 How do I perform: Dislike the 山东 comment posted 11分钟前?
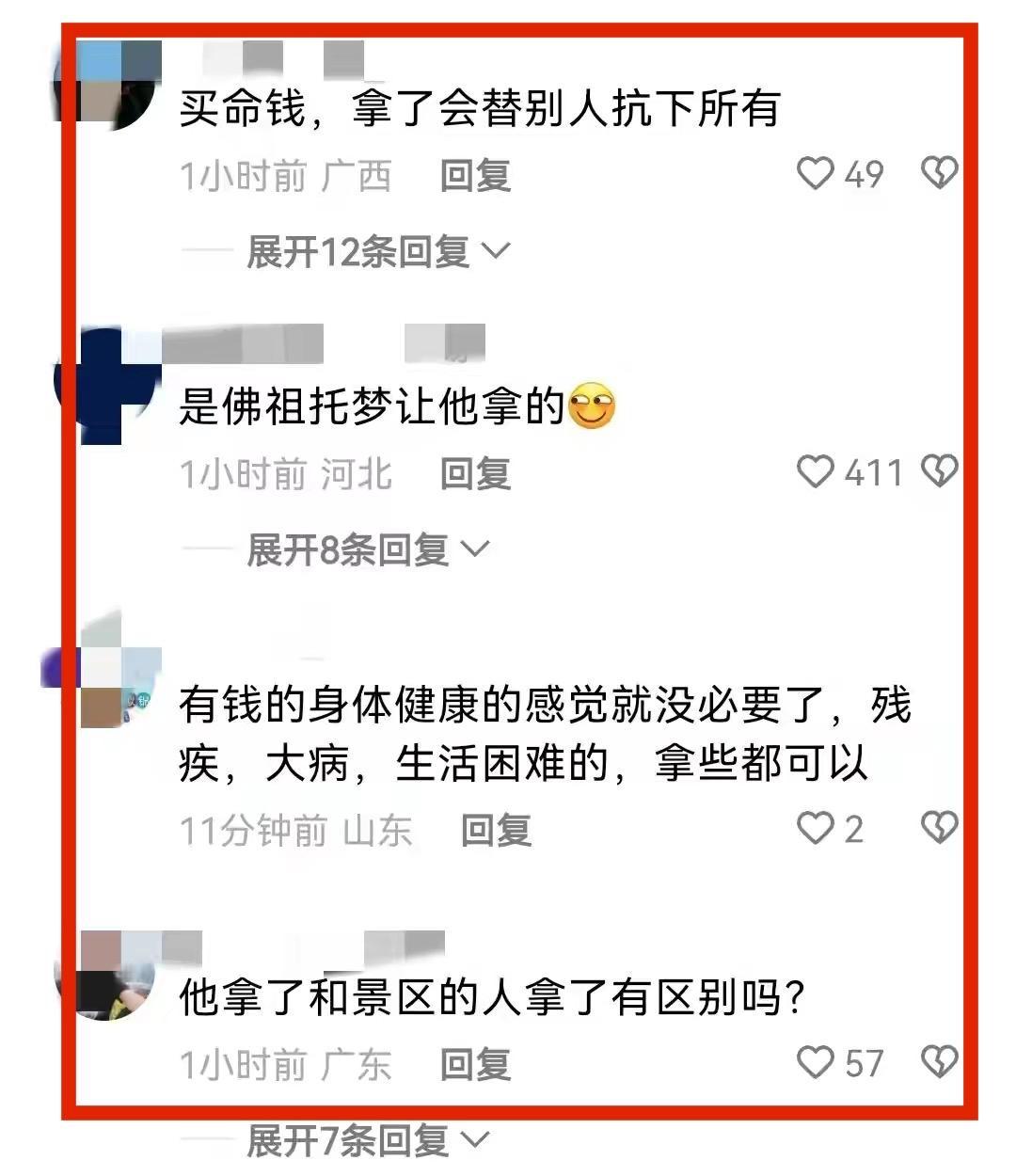[939, 828]
